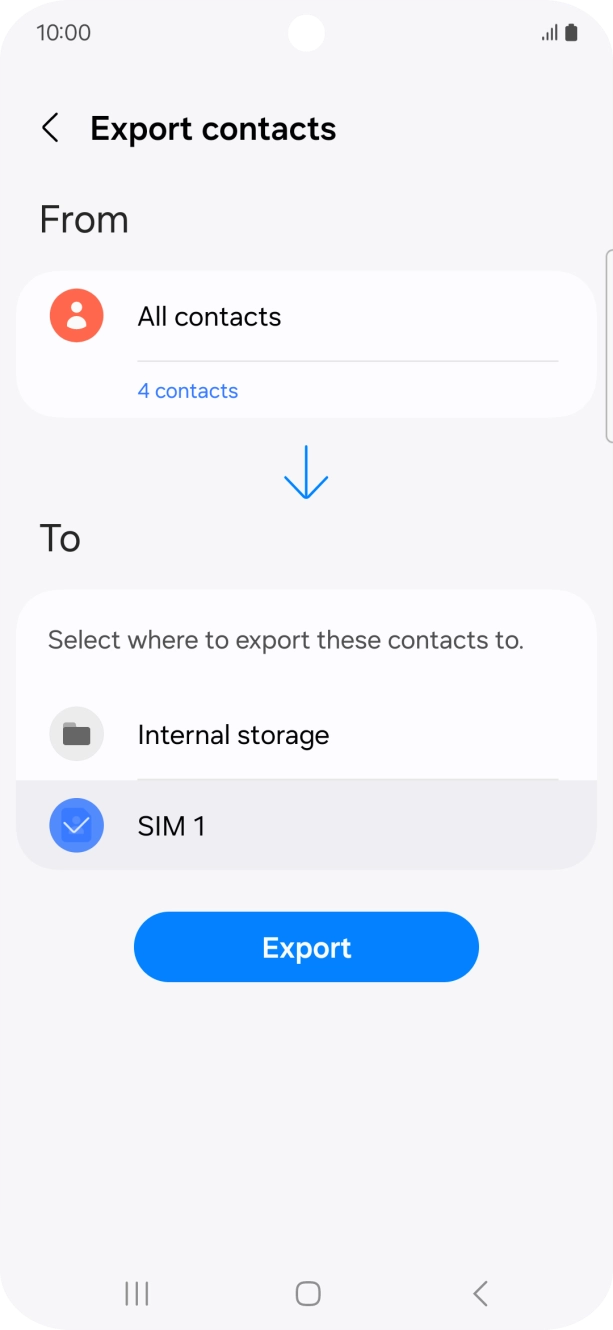Select SIM 1 as export destination
Screen dimensions: 613x1330
tap(306, 826)
